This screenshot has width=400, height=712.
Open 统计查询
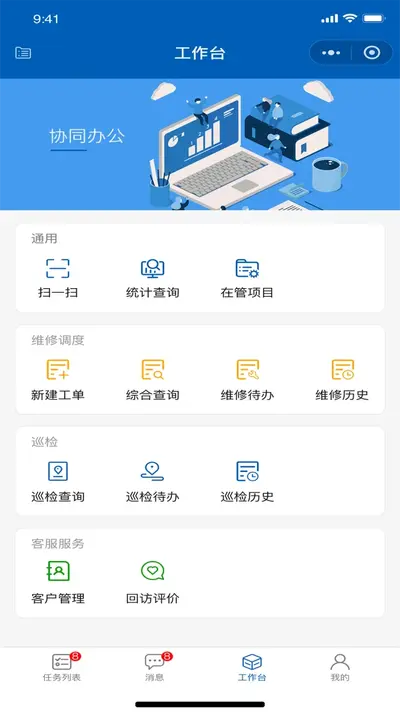153,278
